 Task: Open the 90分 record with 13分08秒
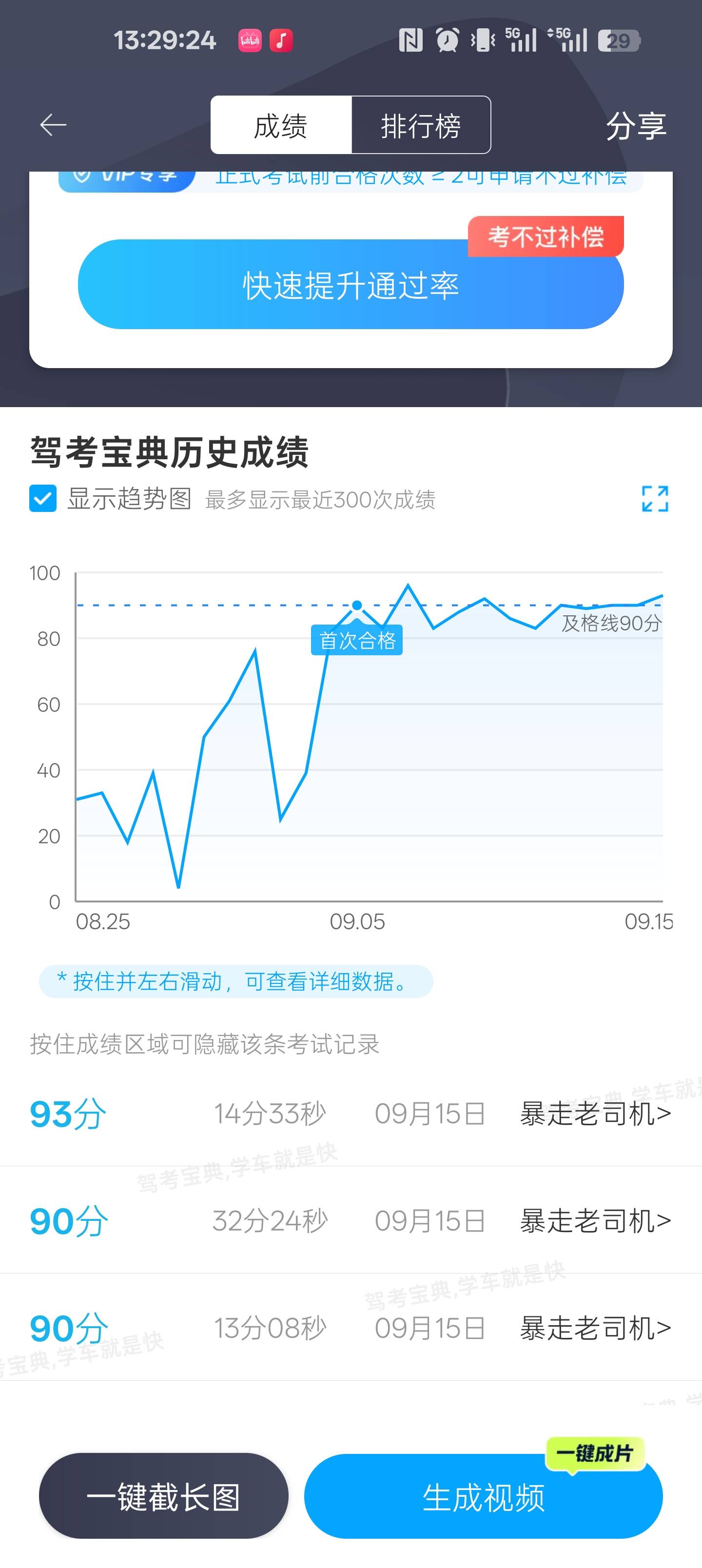pyautogui.click(x=351, y=1328)
